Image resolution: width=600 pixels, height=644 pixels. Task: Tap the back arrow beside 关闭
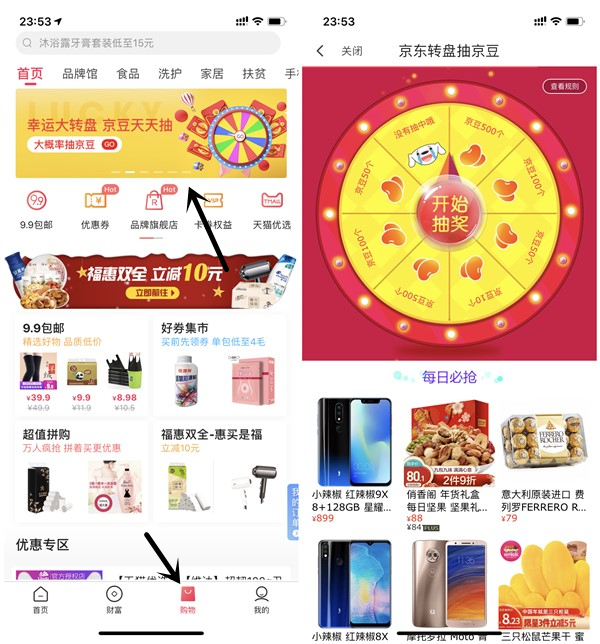[320, 51]
